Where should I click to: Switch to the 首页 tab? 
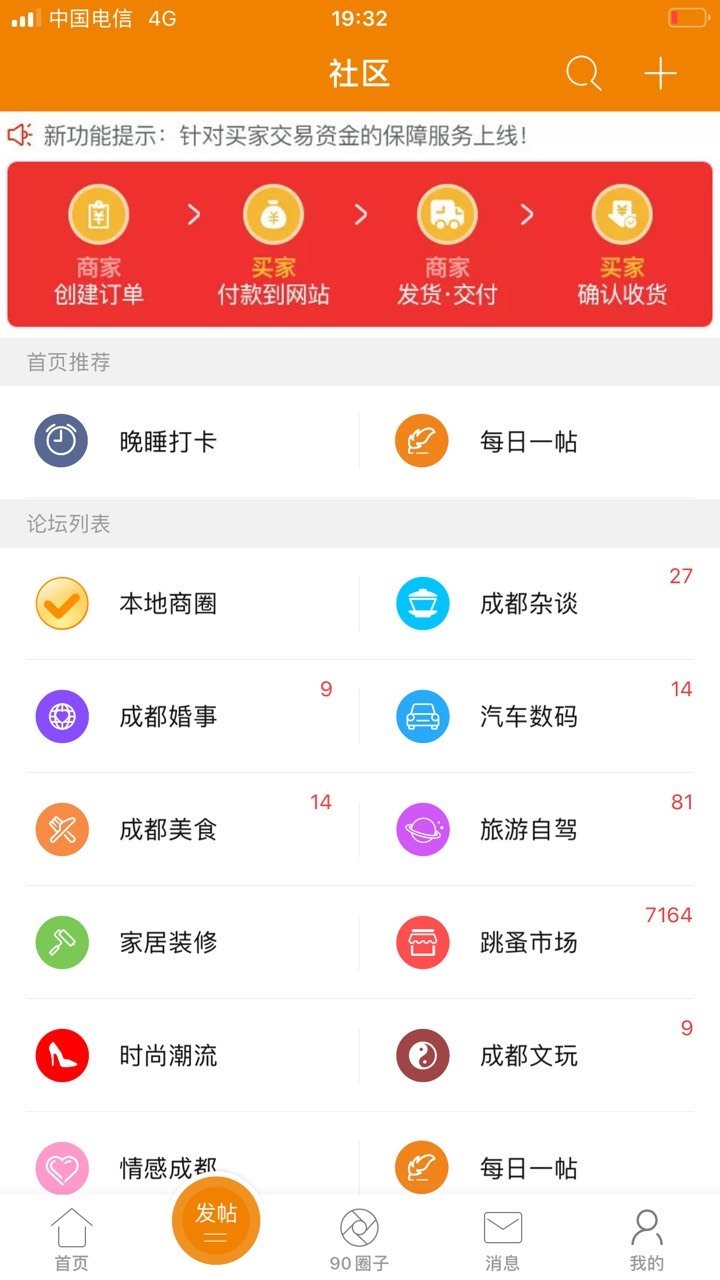[x=72, y=1239]
